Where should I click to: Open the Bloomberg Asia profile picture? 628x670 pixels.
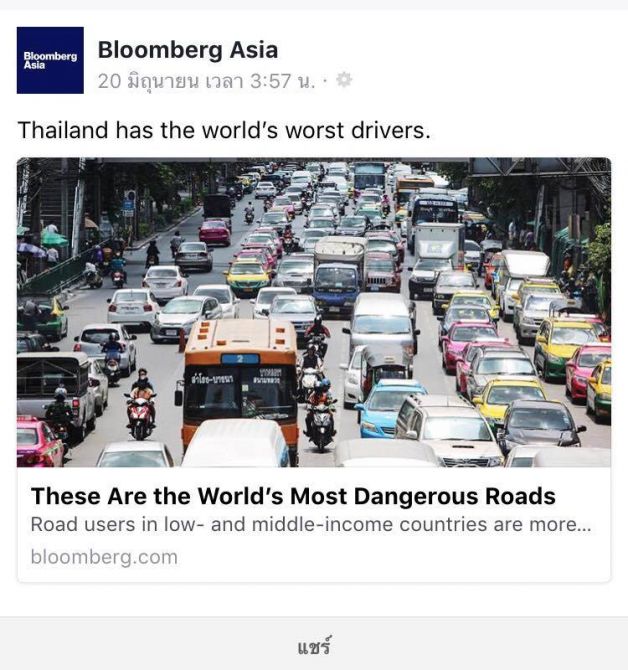(x=50, y=60)
